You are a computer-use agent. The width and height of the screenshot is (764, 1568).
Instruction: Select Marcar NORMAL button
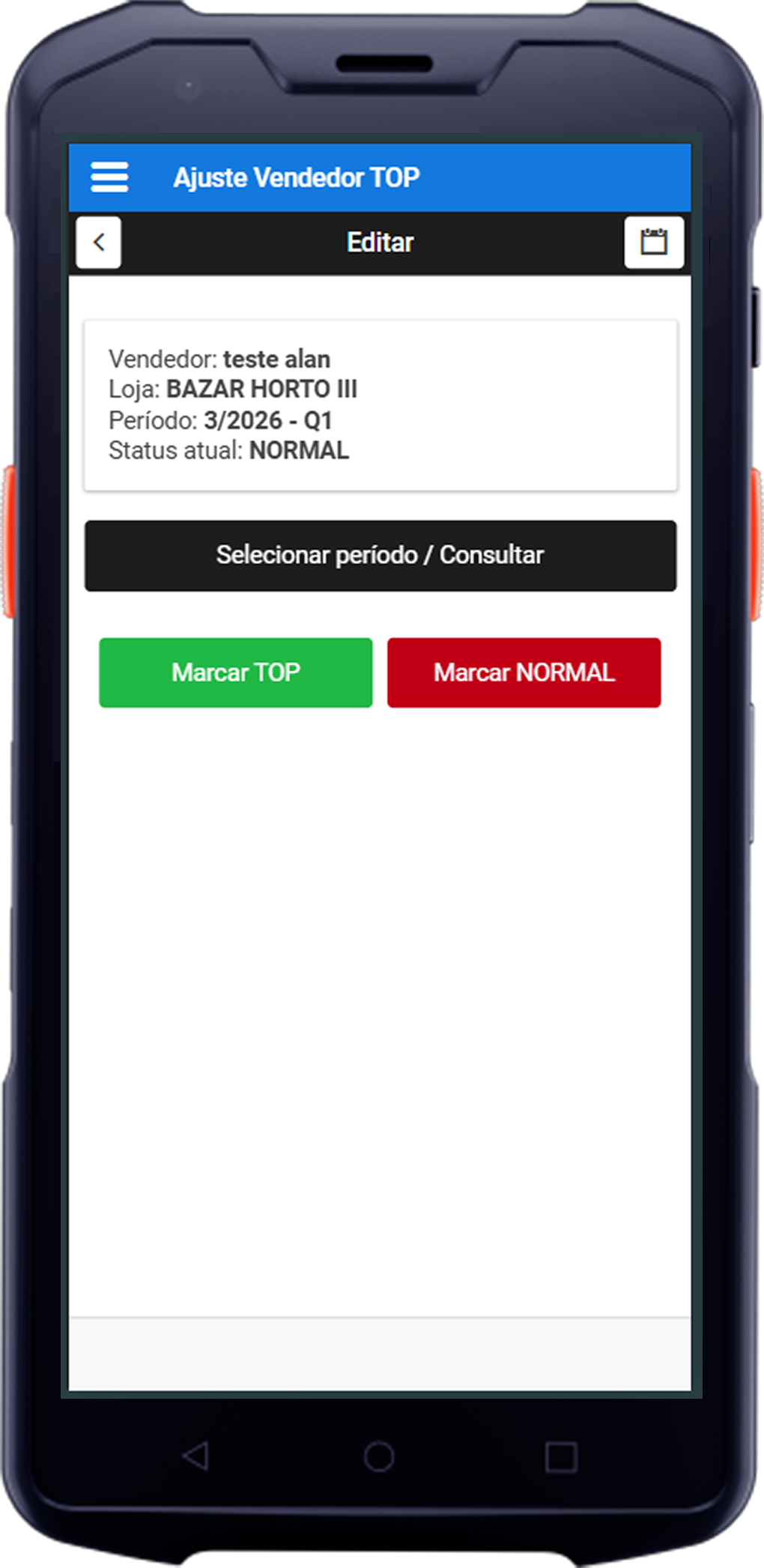click(x=524, y=672)
